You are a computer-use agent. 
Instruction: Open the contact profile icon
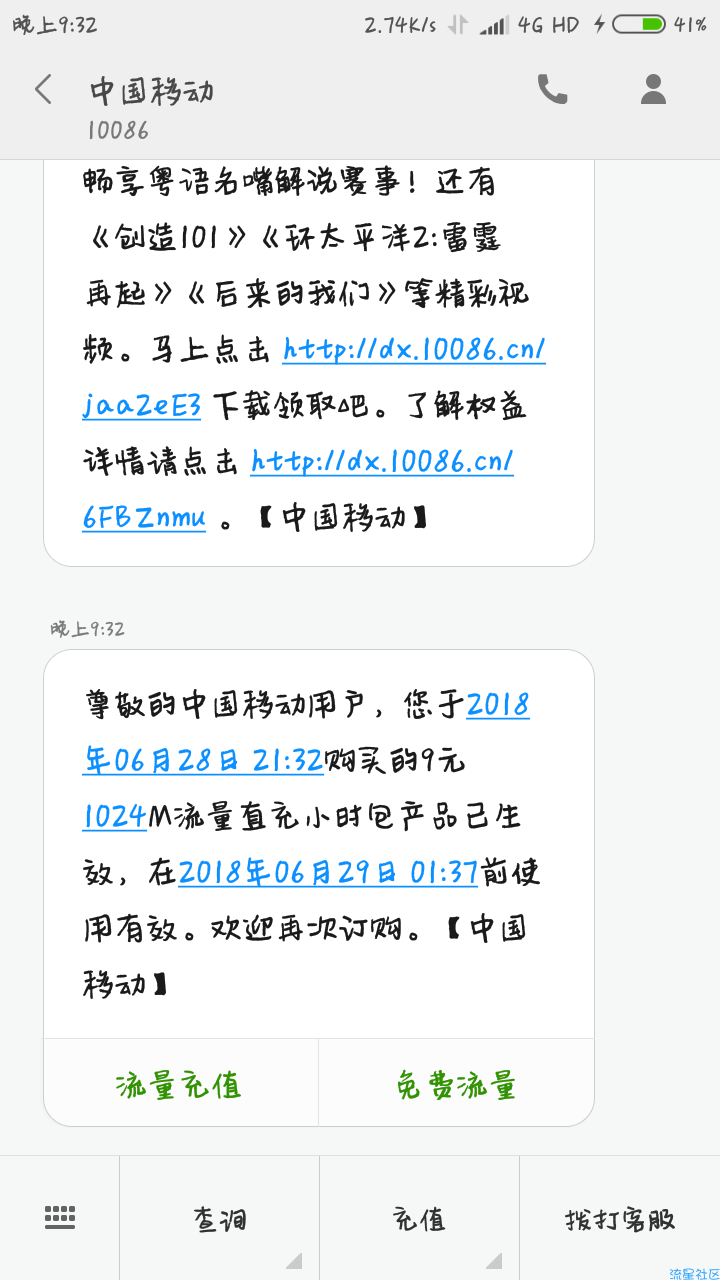(x=653, y=90)
